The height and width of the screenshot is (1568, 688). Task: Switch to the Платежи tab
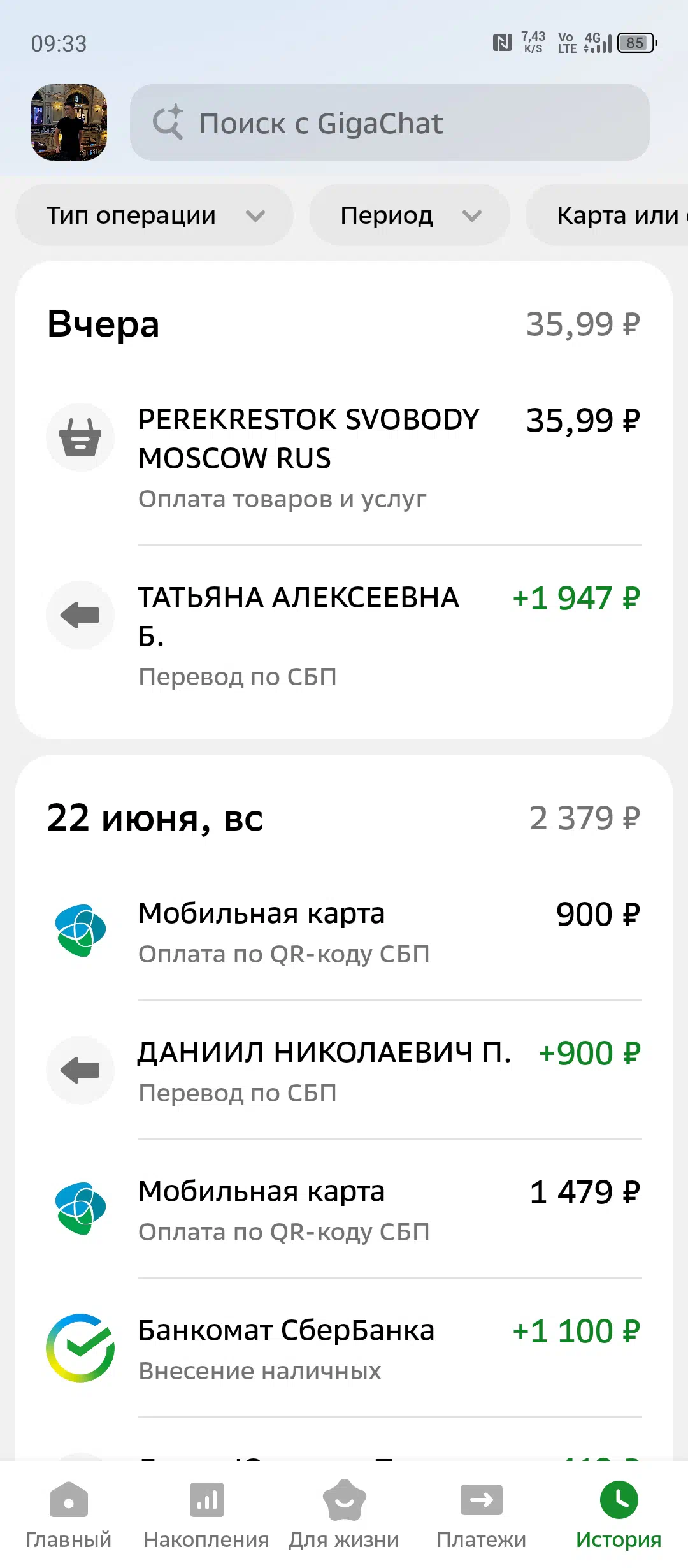coord(482,1516)
